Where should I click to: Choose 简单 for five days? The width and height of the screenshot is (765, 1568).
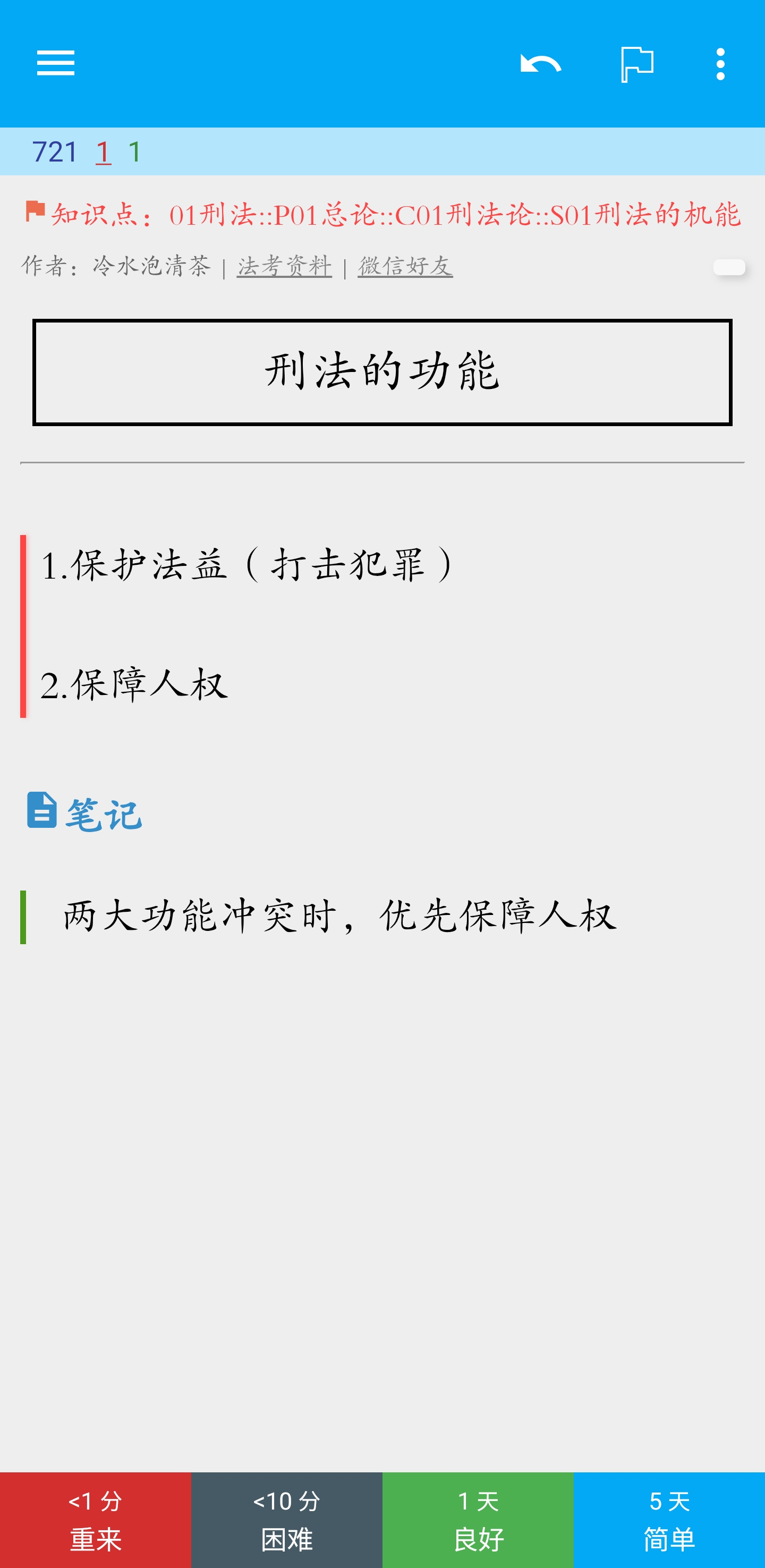pyautogui.click(x=669, y=1520)
